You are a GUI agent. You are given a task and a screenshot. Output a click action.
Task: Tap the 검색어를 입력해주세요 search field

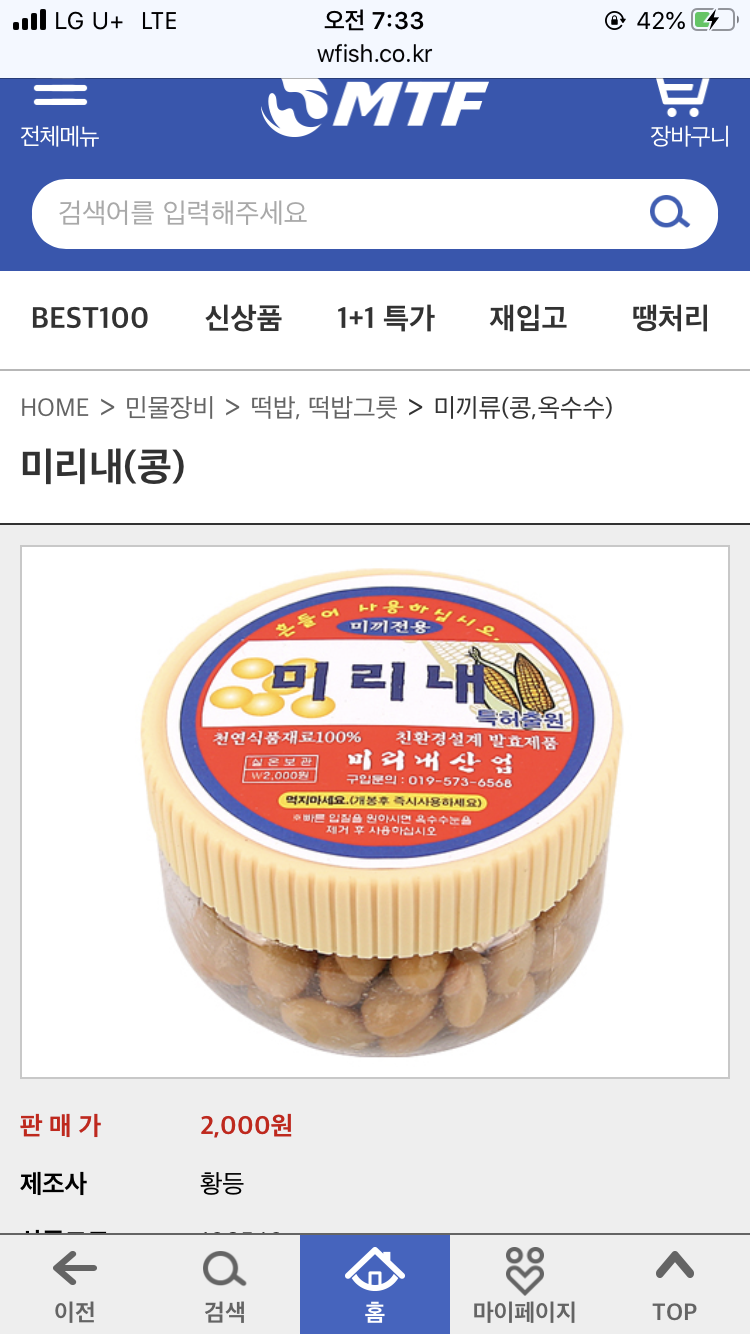[x=330, y=213]
